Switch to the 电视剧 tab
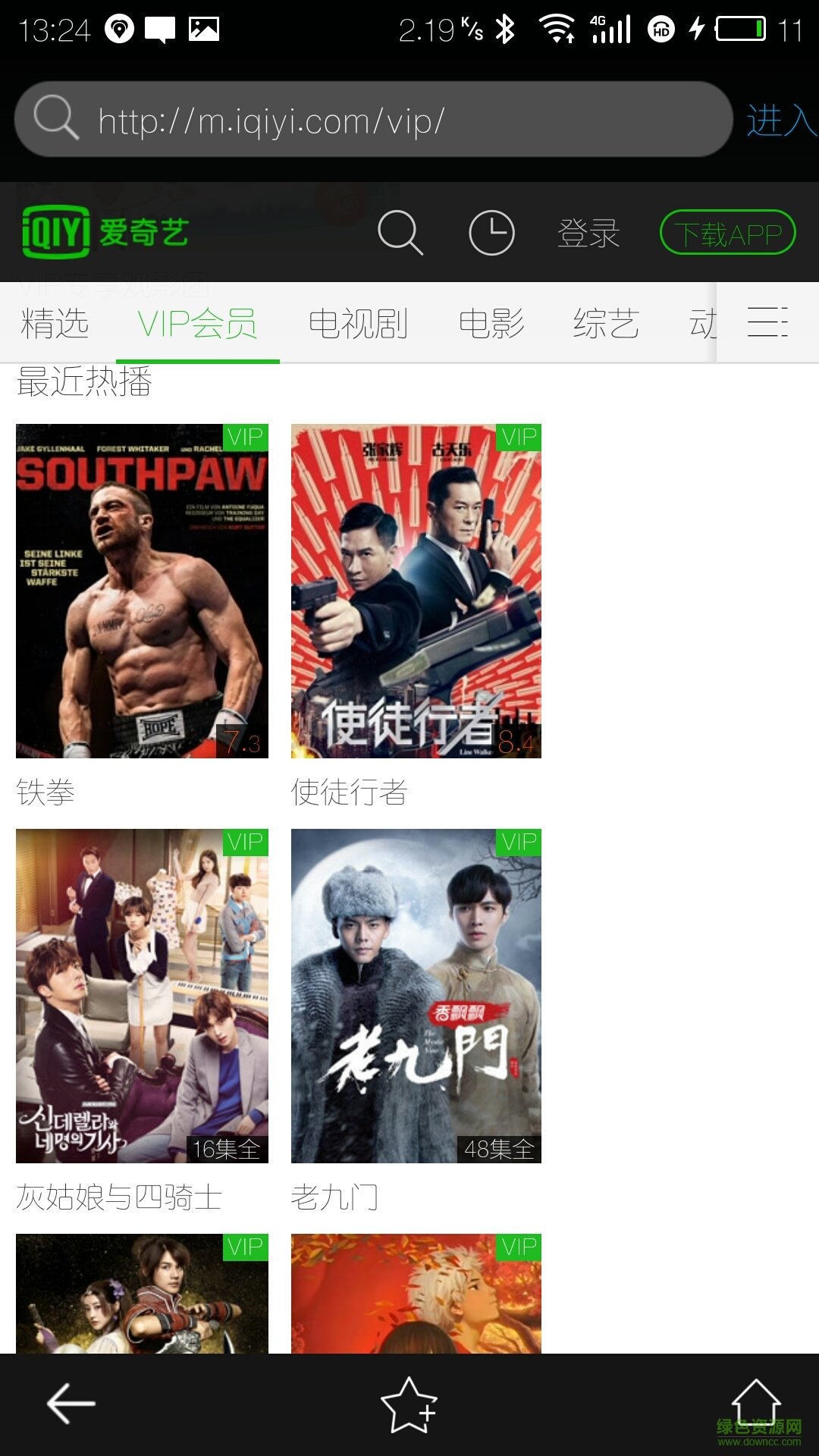 click(358, 322)
